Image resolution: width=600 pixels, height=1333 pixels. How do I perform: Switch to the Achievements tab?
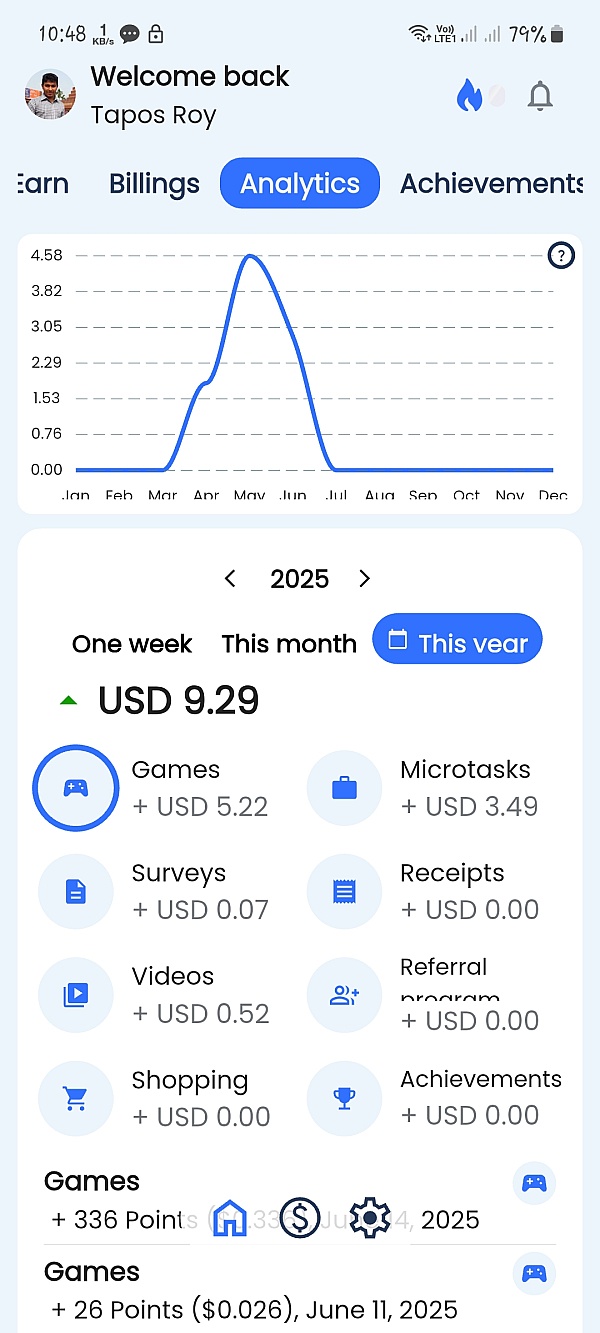tap(490, 184)
